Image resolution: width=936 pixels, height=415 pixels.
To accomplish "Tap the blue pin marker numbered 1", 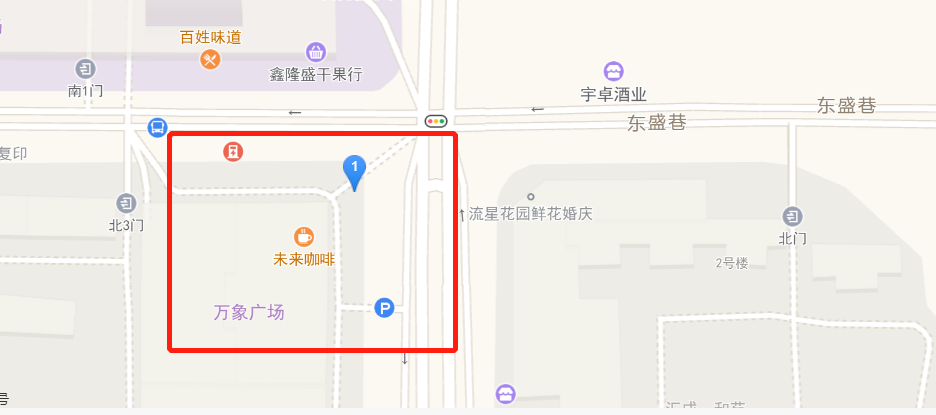I will click(x=354, y=169).
